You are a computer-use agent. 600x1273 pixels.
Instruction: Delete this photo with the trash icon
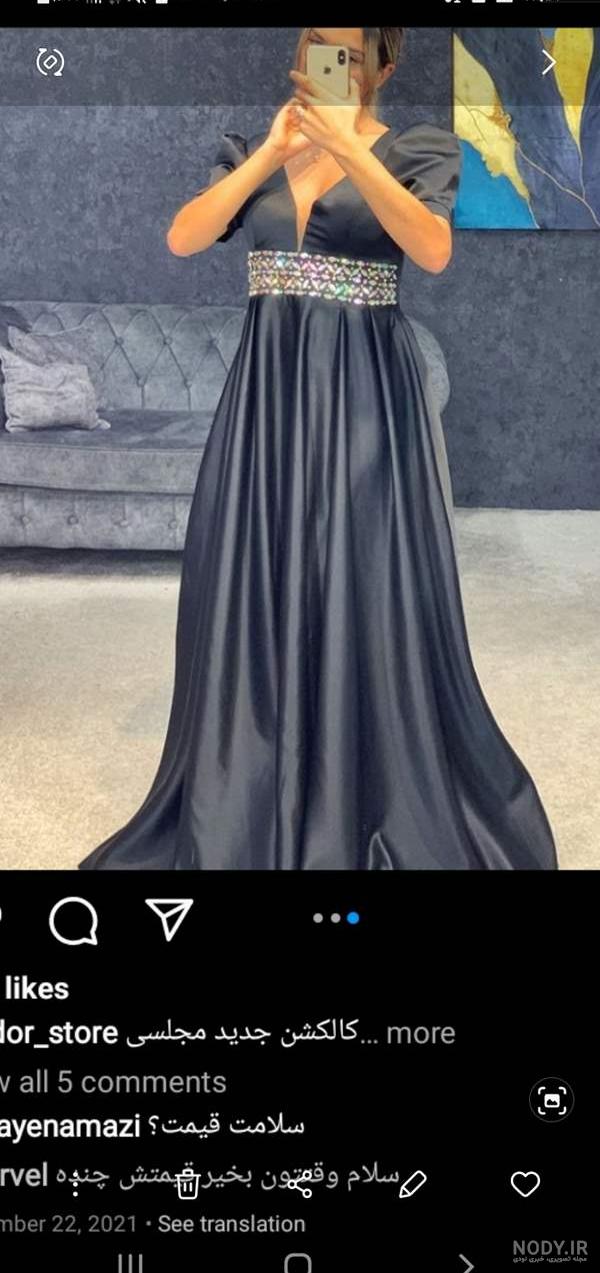coord(187,1185)
